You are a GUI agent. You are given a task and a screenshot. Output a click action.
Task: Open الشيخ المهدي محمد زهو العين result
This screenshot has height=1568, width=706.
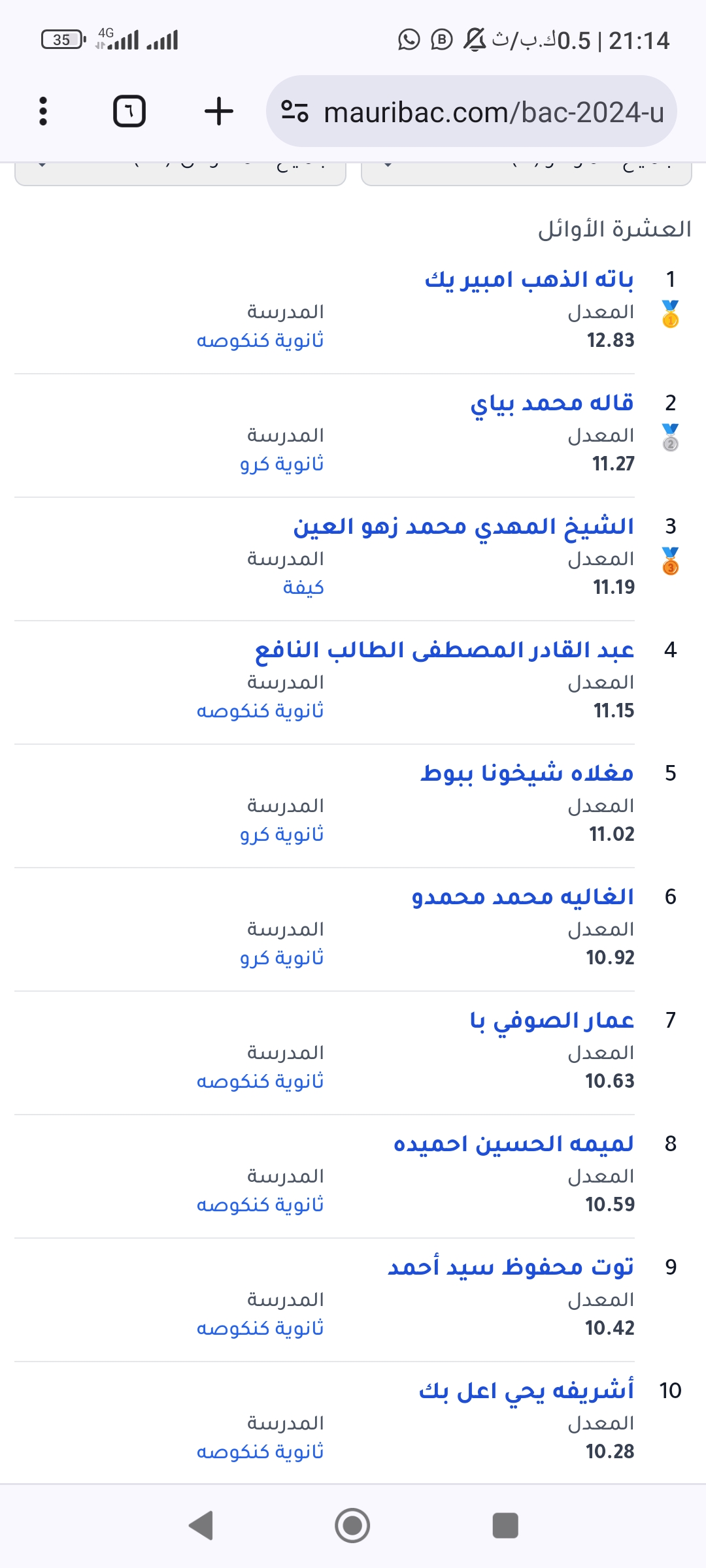pyautogui.click(x=463, y=527)
